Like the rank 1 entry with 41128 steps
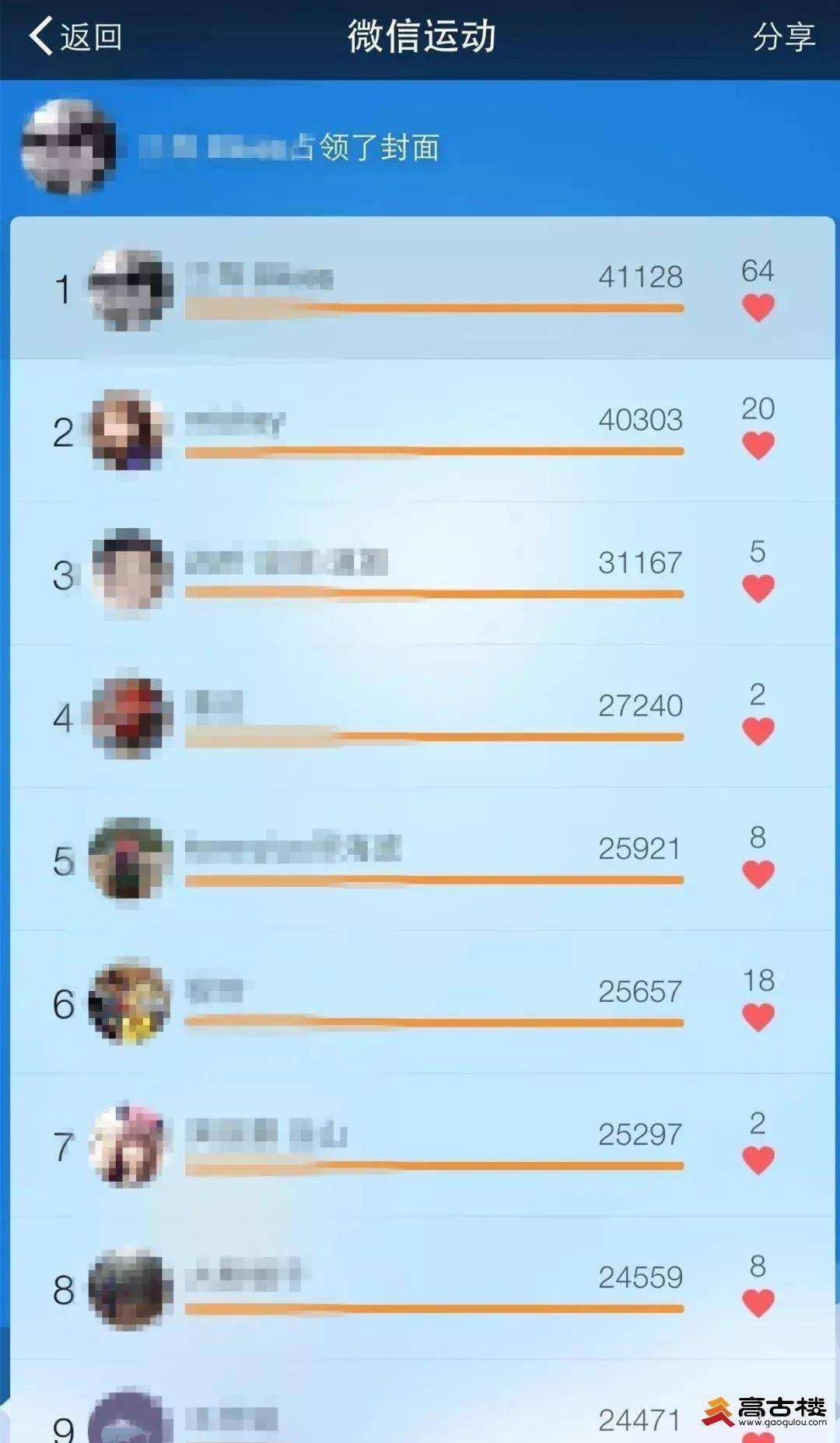Image resolution: width=840 pixels, height=1443 pixels. coord(758,308)
